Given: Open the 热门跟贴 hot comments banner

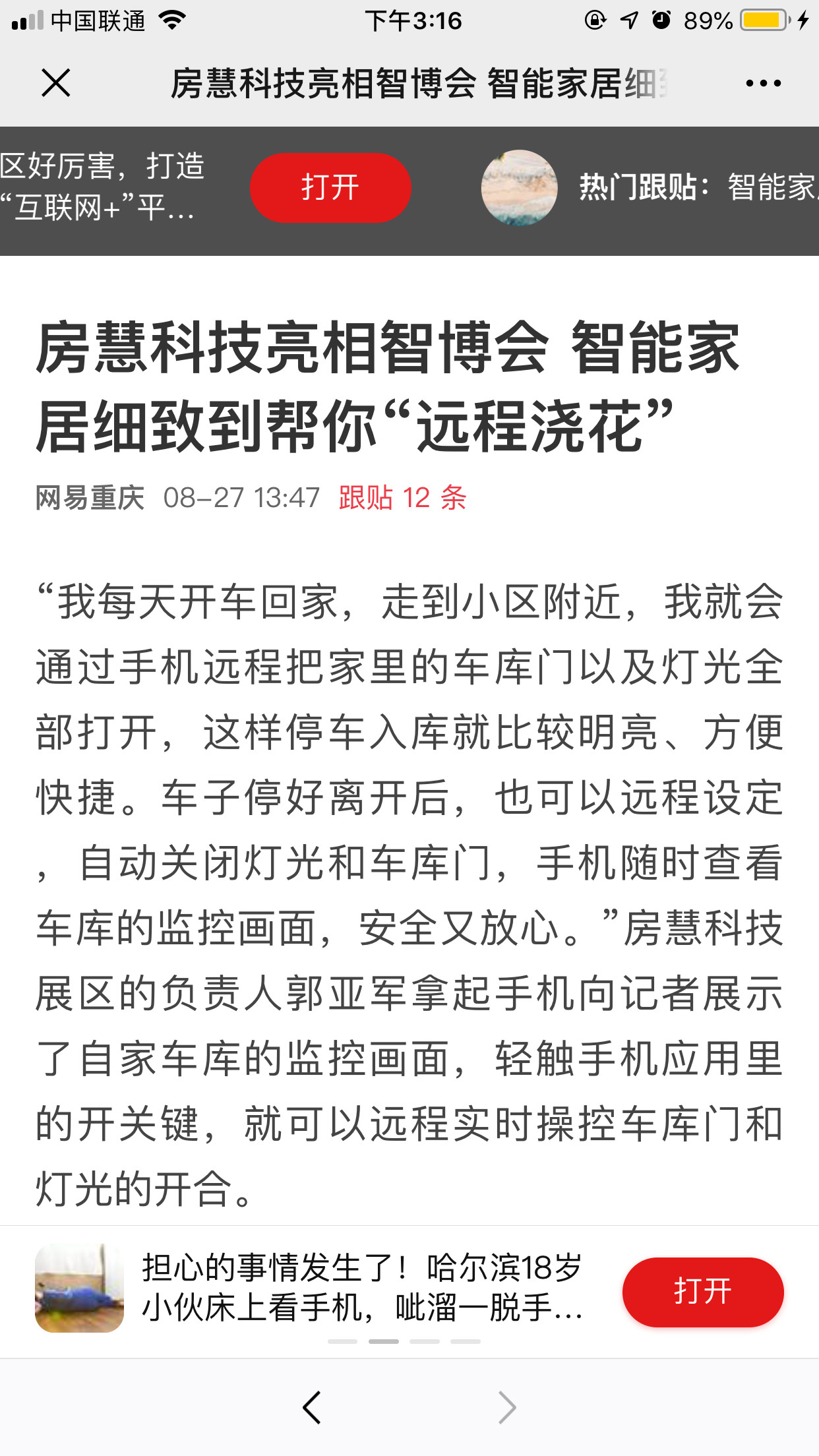Looking at the screenshot, I should (x=650, y=187).
